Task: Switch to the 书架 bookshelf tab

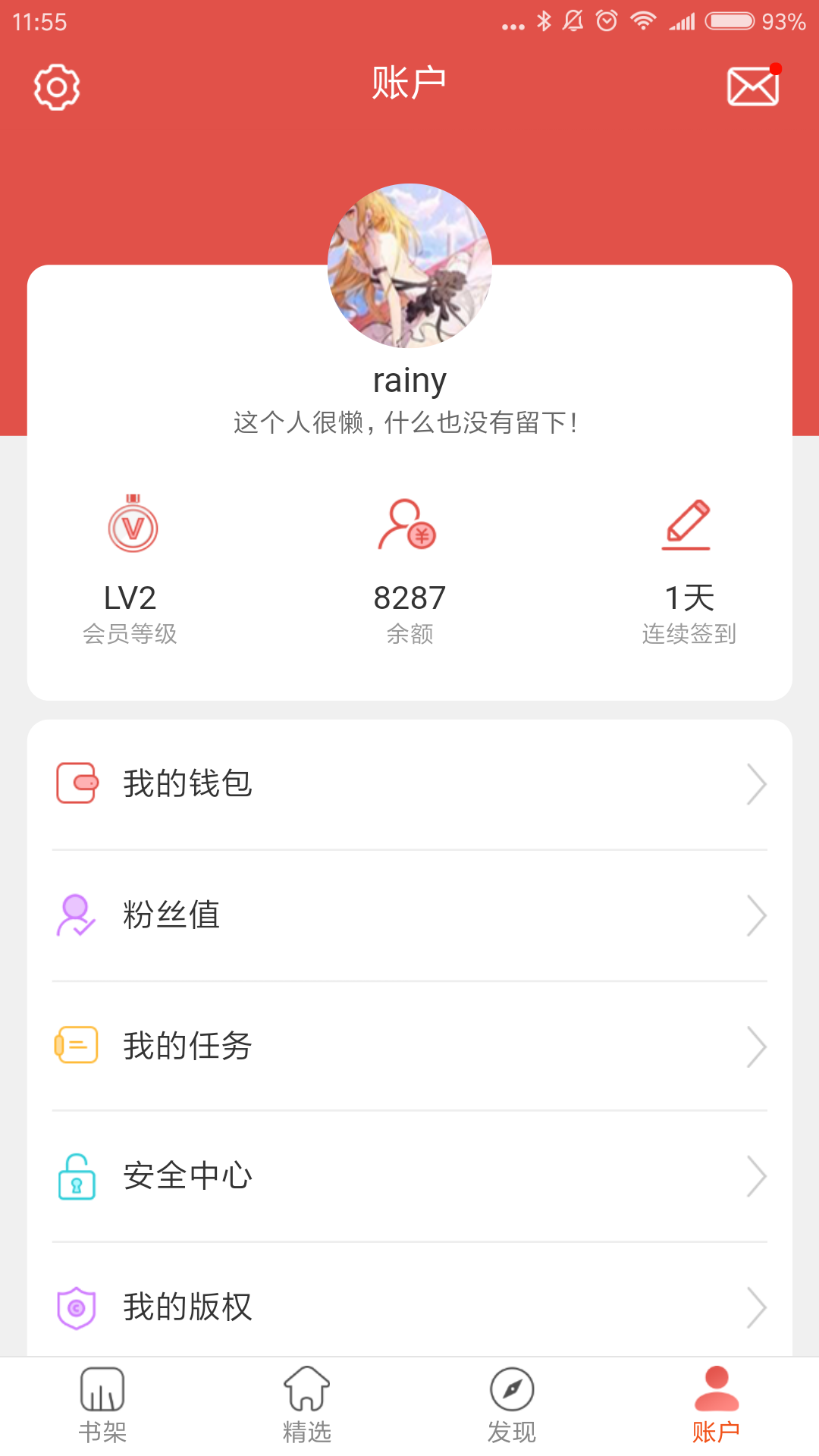Action: [102, 1405]
